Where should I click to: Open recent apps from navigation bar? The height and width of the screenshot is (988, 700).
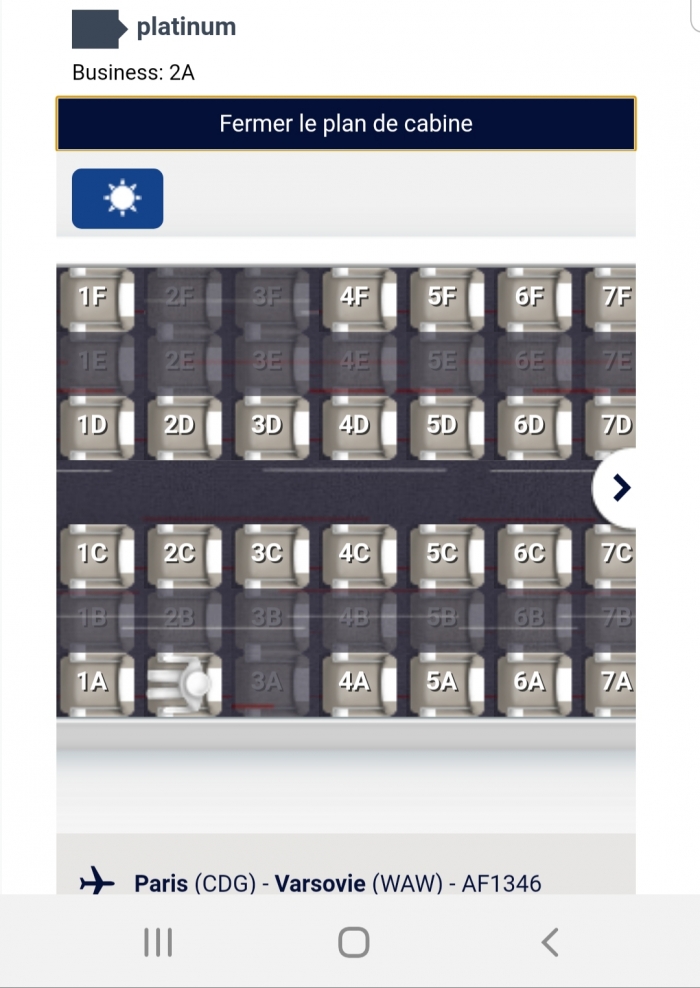[x=158, y=942]
